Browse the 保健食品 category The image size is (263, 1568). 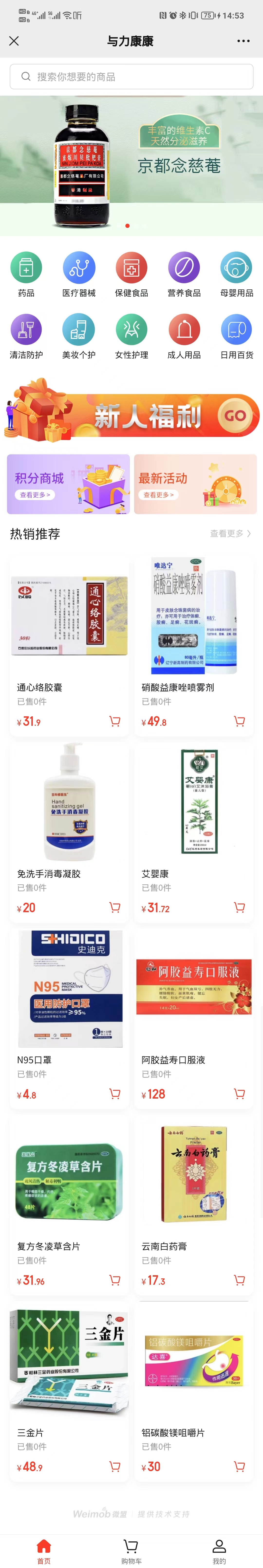(x=131, y=274)
